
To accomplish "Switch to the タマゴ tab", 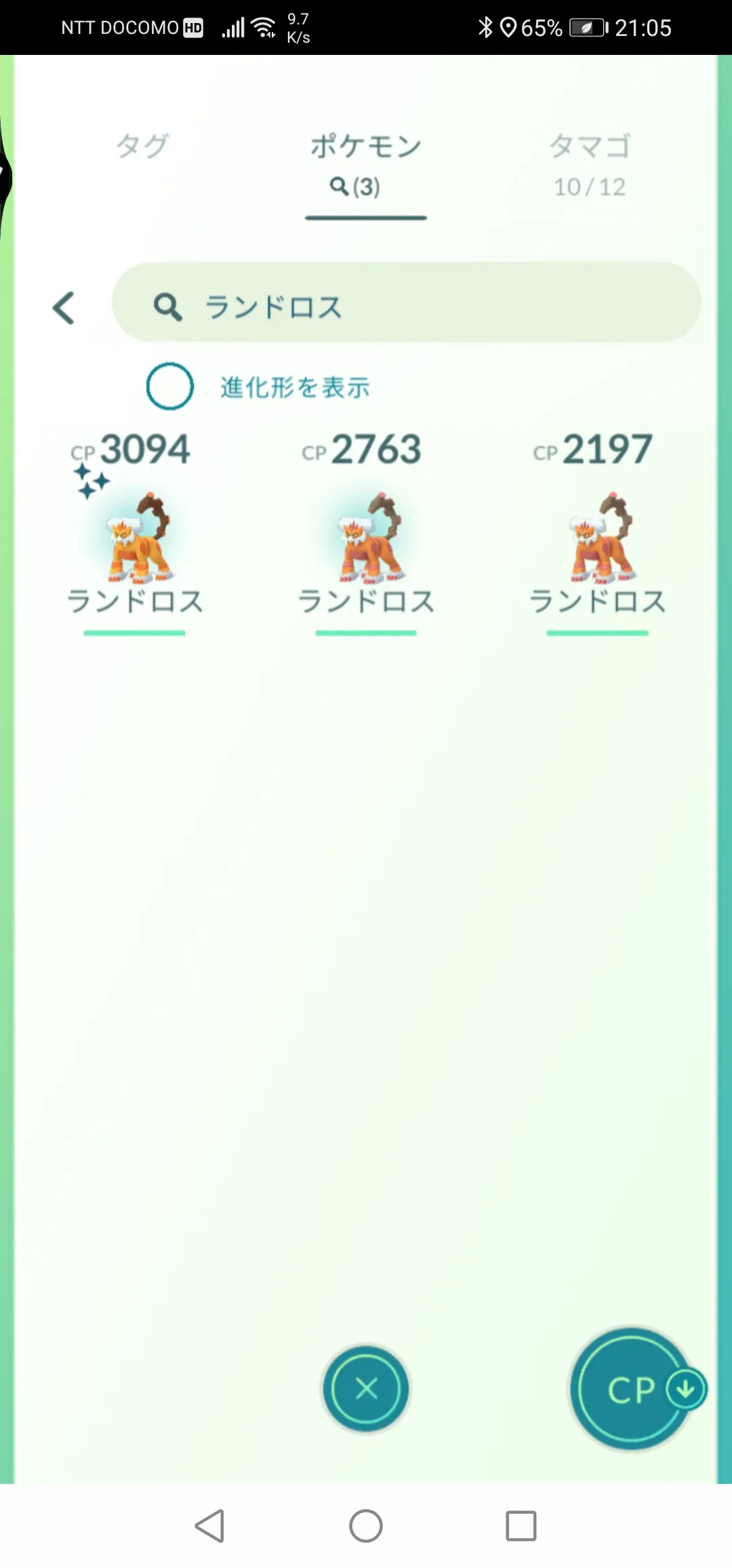I will tap(589, 165).
